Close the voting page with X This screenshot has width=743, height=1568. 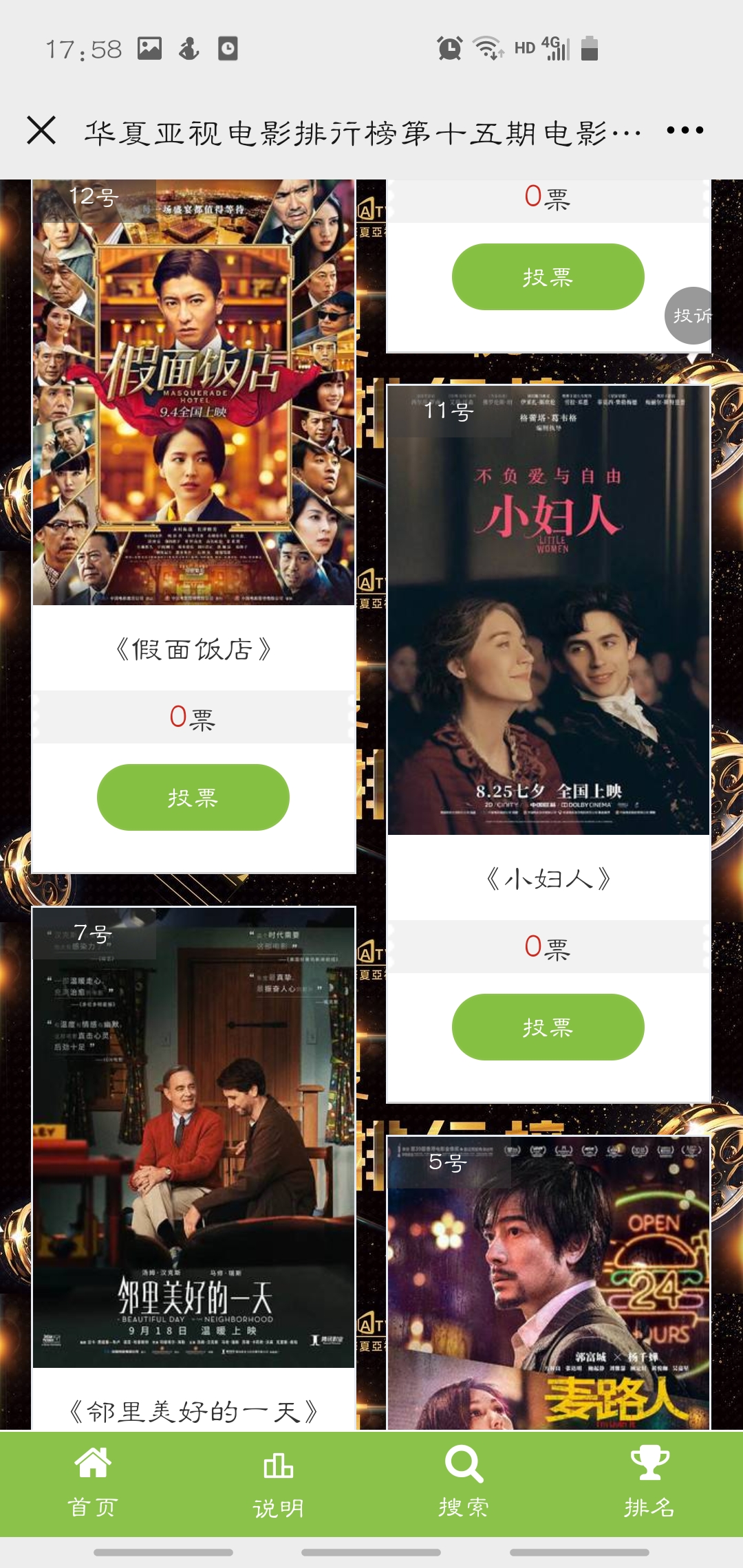[41, 130]
